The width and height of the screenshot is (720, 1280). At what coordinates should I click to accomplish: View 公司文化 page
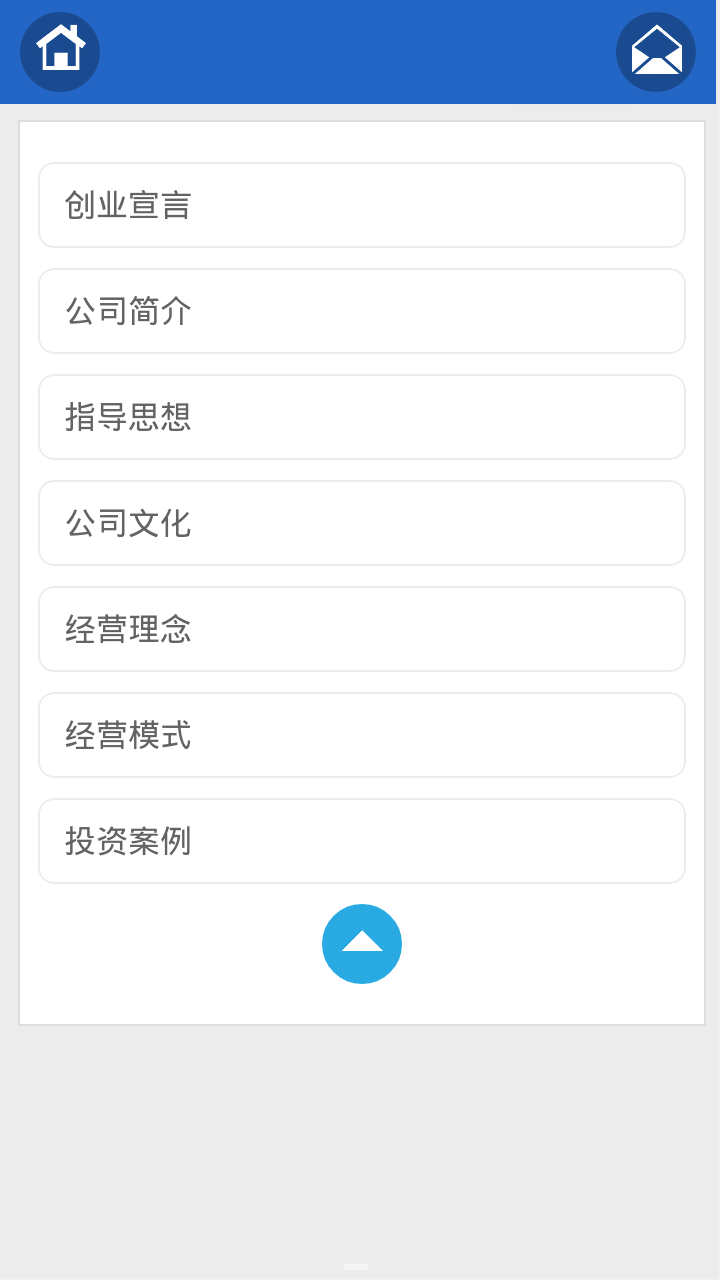coord(361,523)
